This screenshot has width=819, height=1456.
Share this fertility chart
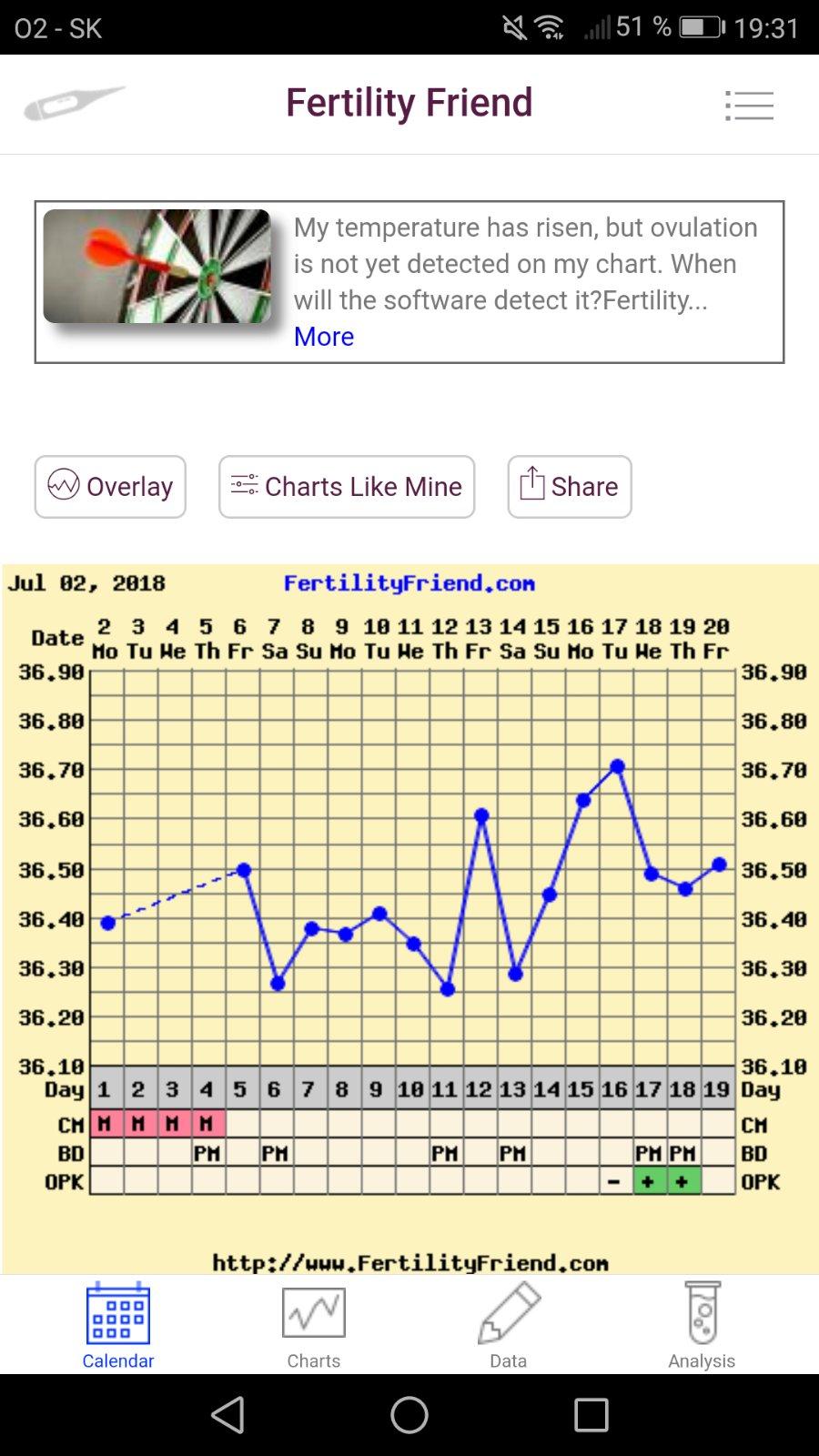pyautogui.click(x=570, y=487)
